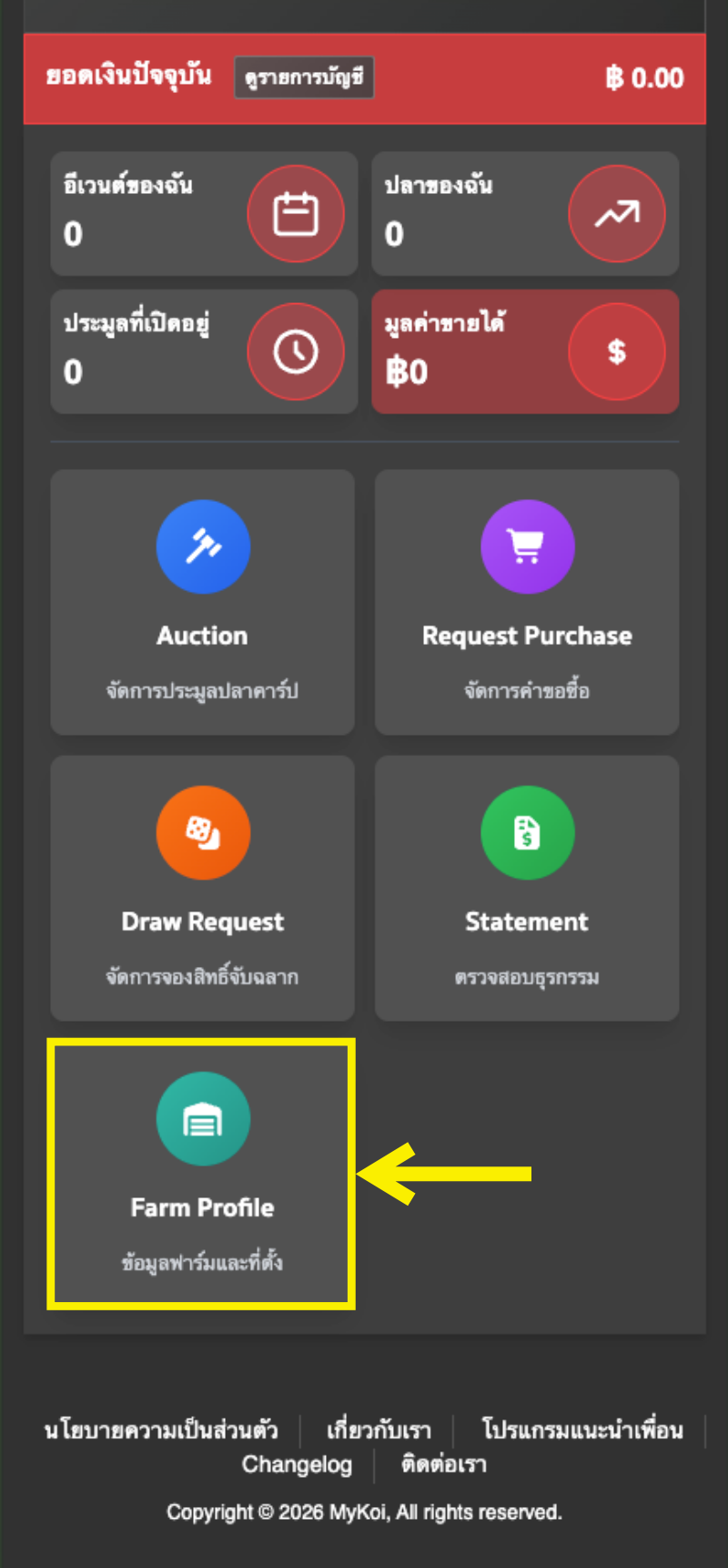This screenshot has height=1568, width=728.
Task: Check the Statement tile
Action: coord(527,888)
